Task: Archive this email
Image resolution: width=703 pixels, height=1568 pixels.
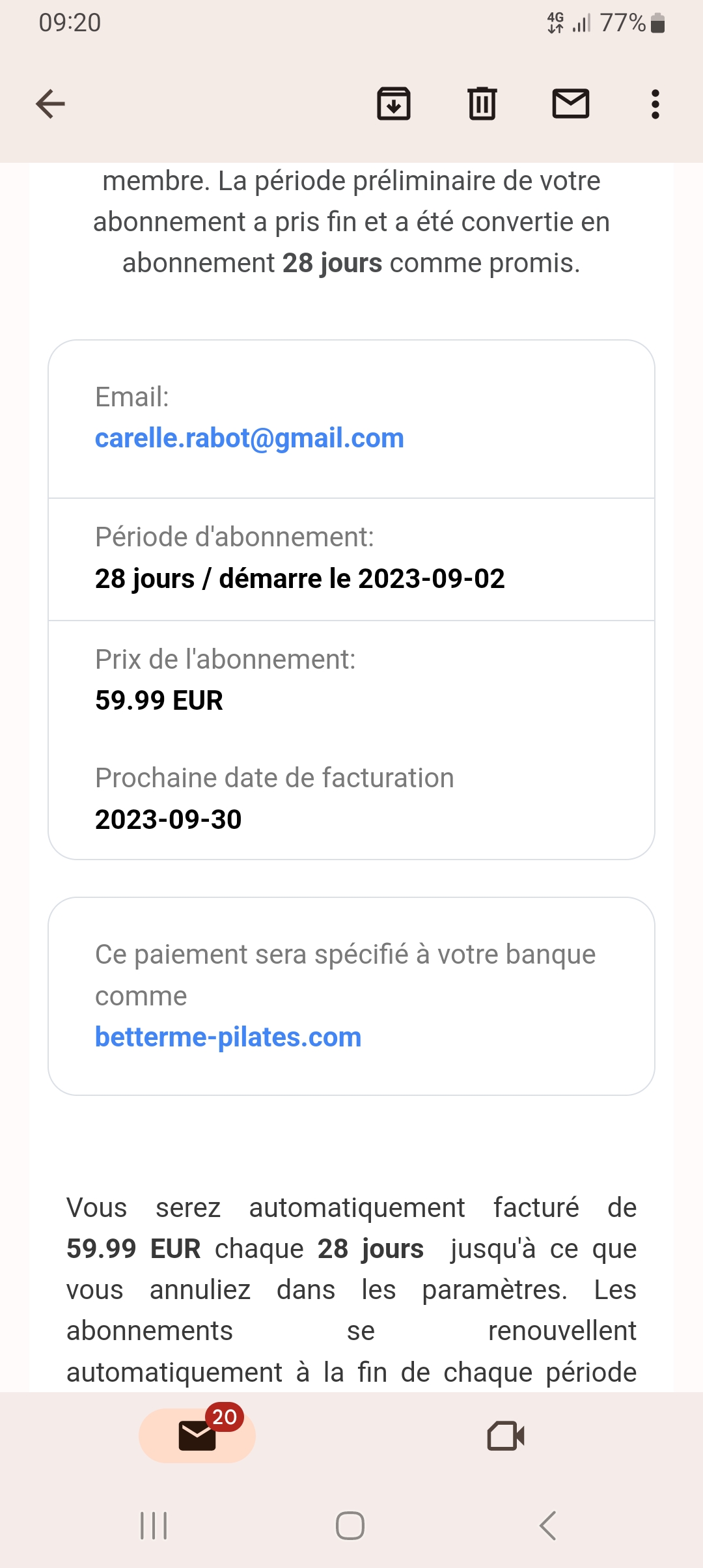Action: coord(394,104)
